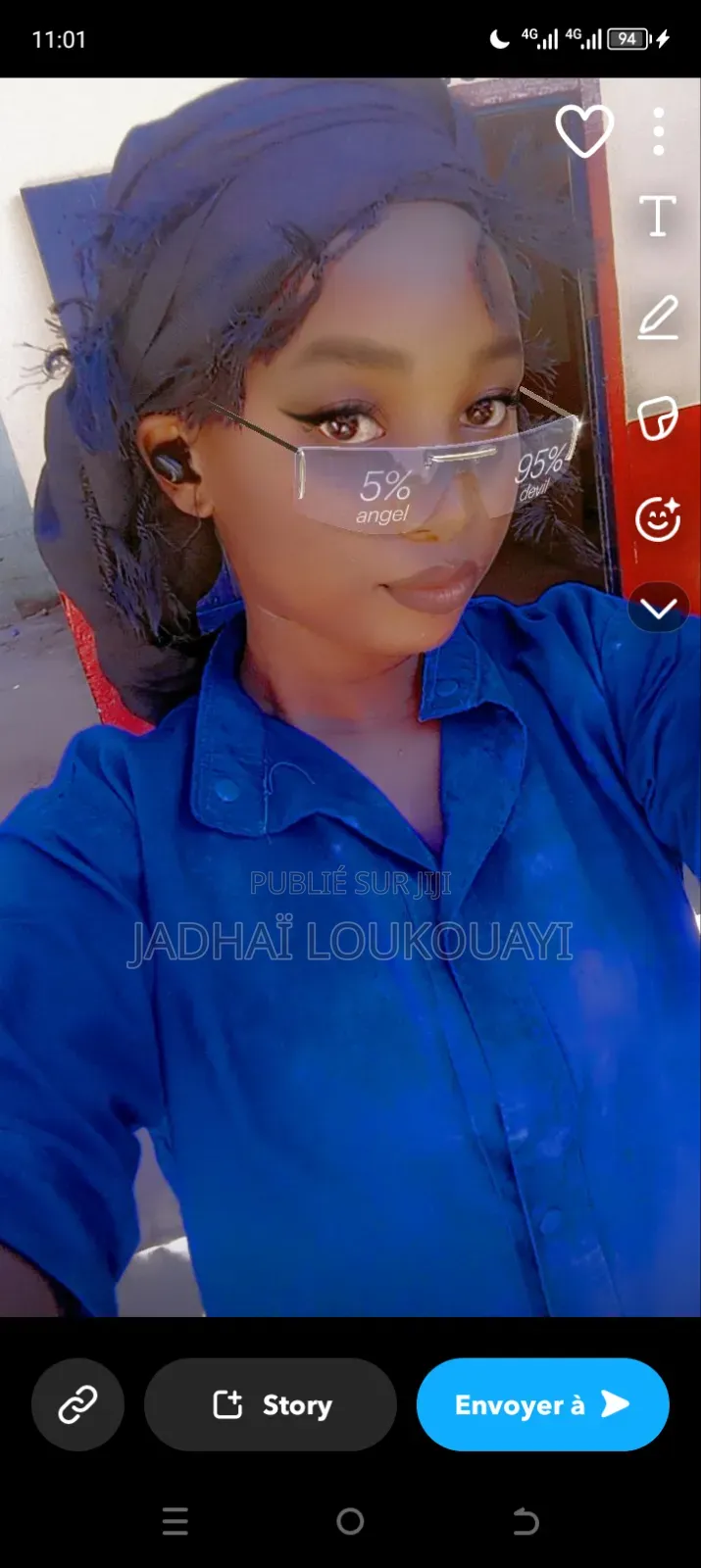Screen dimensions: 701x1568
Task: Add text with the T tool
Action: pyautogui.click(x=658, y=216)
